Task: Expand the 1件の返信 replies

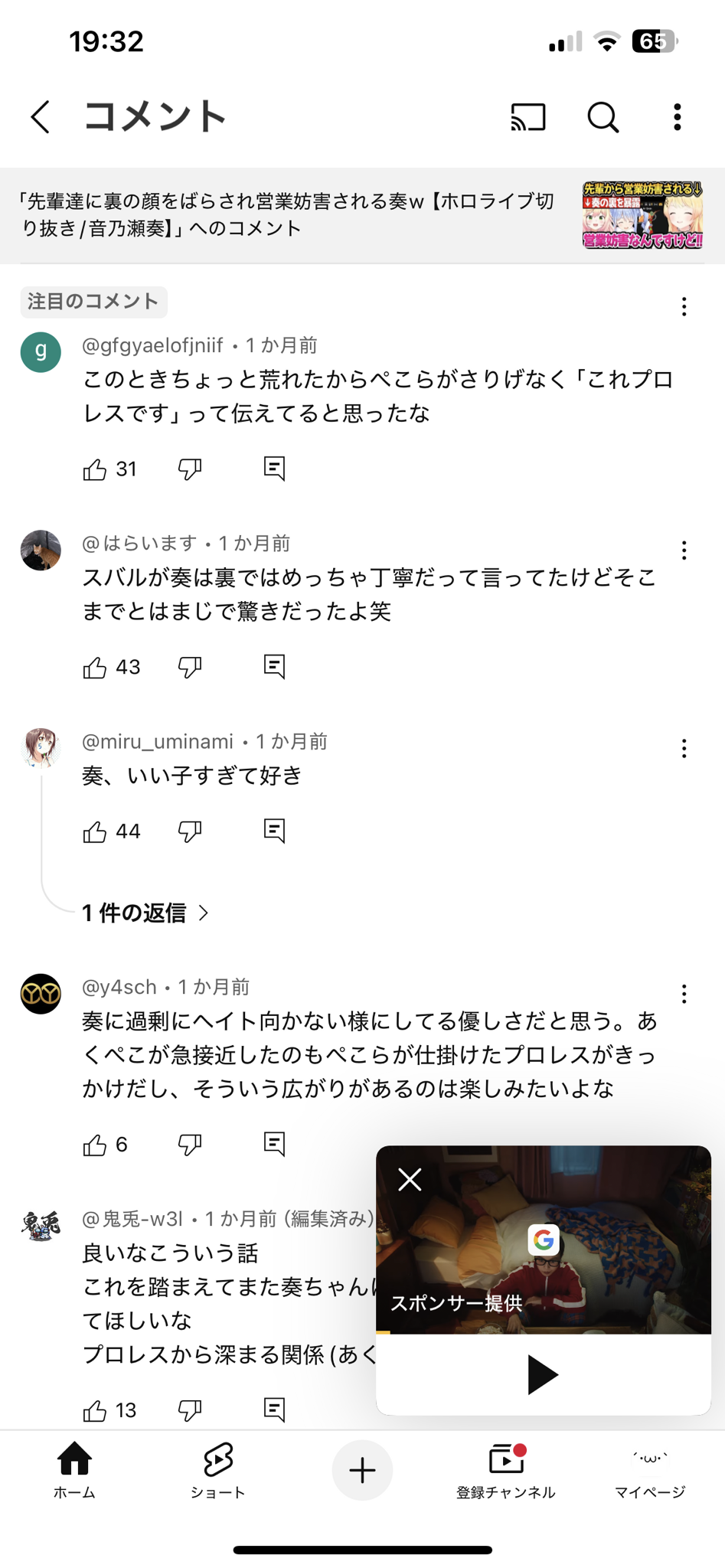Action: pos(145,913)
